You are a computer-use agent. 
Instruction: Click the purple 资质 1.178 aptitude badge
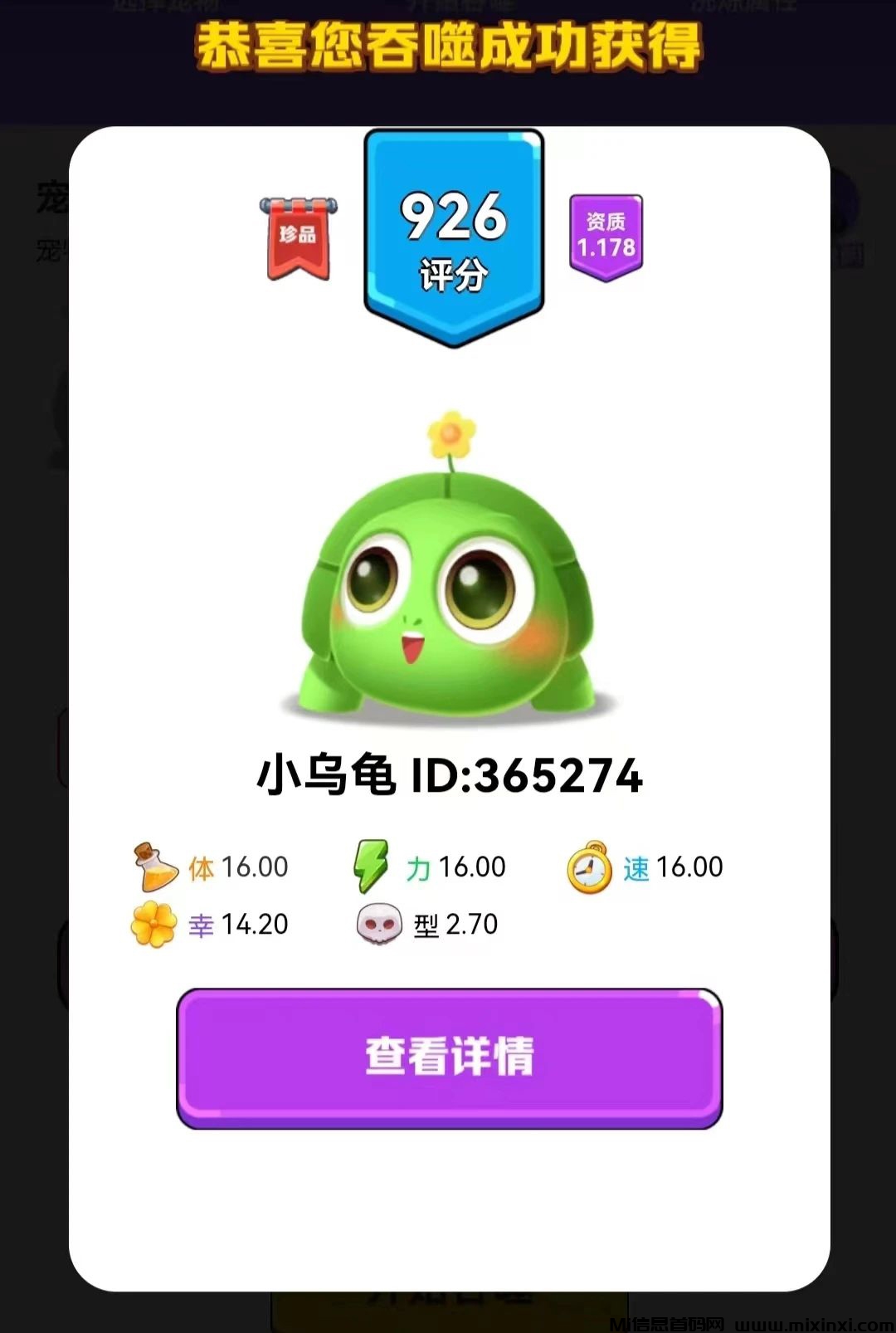[606, 237]
